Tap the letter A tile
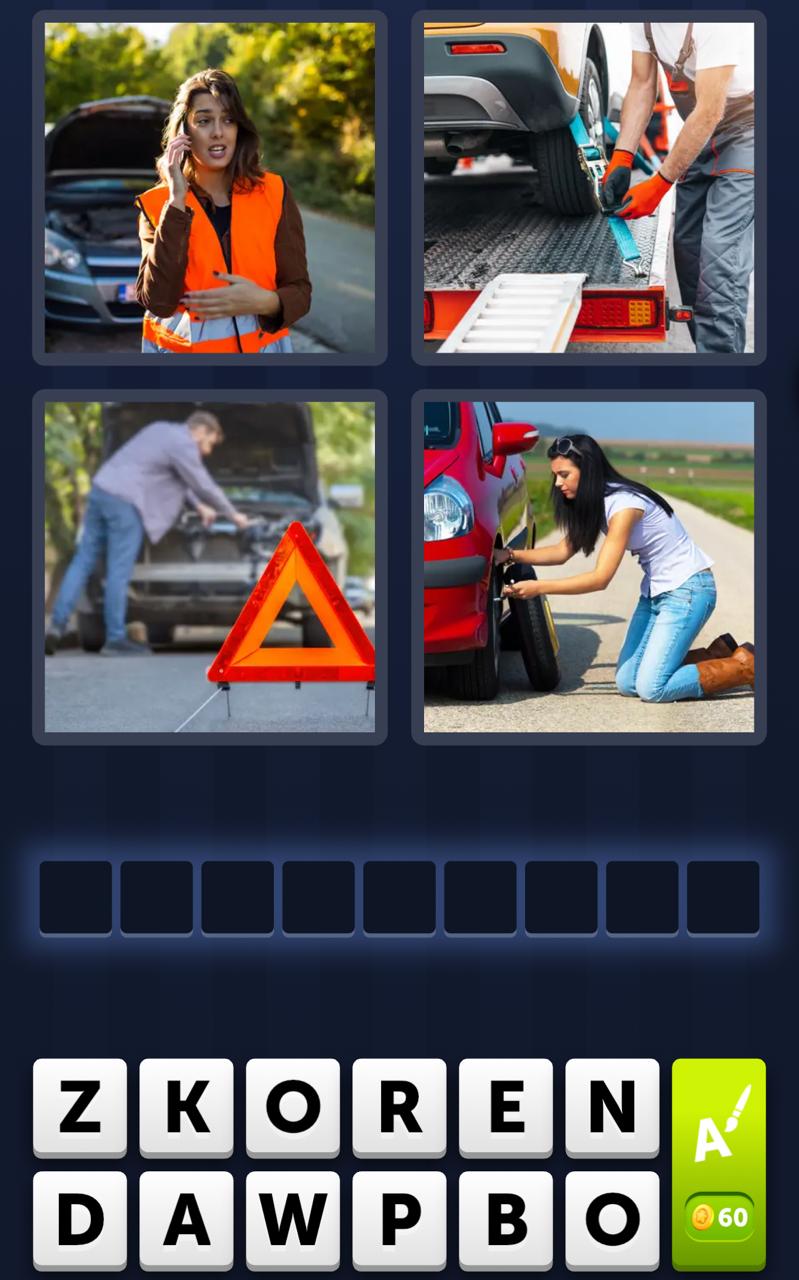 186,1220
